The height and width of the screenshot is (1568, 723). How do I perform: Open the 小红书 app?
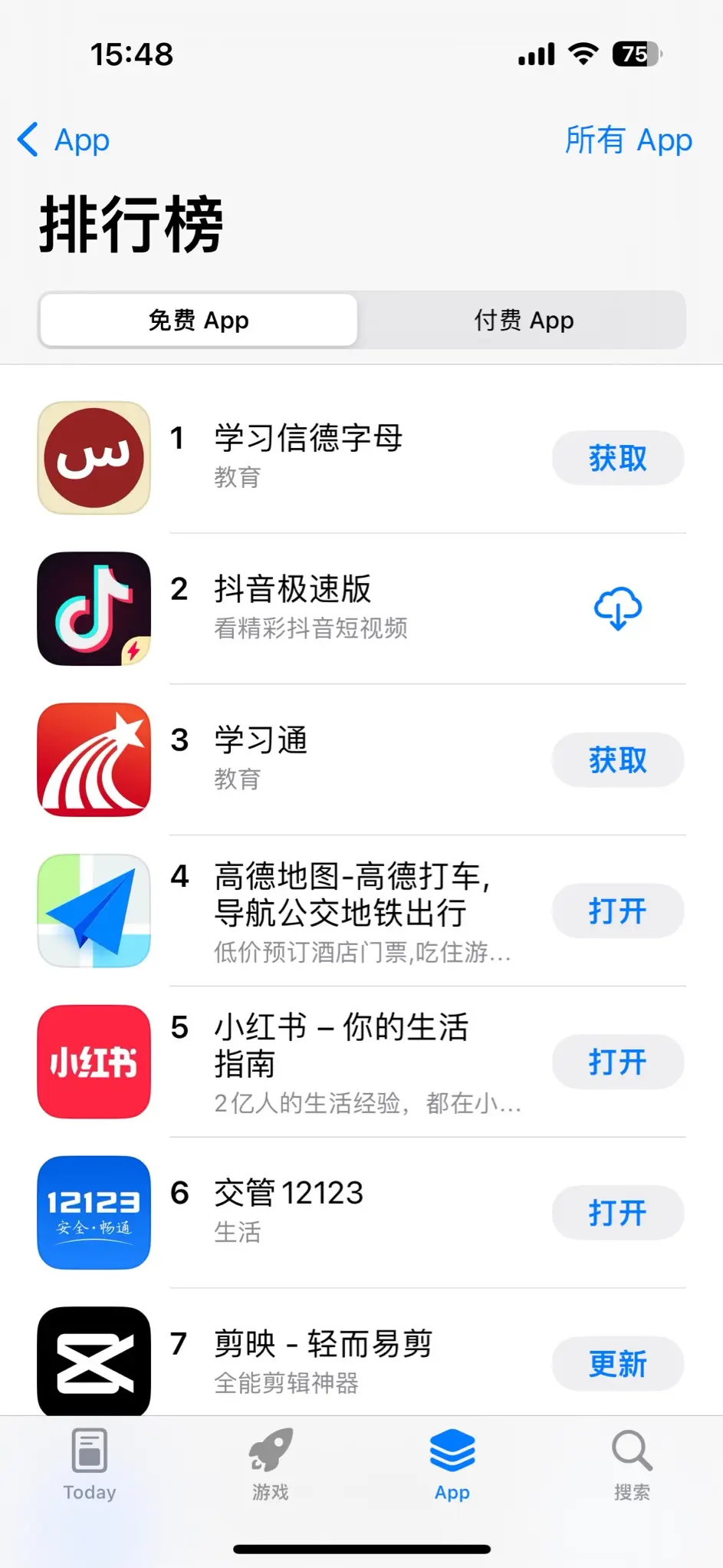[x=617, y=1062]
